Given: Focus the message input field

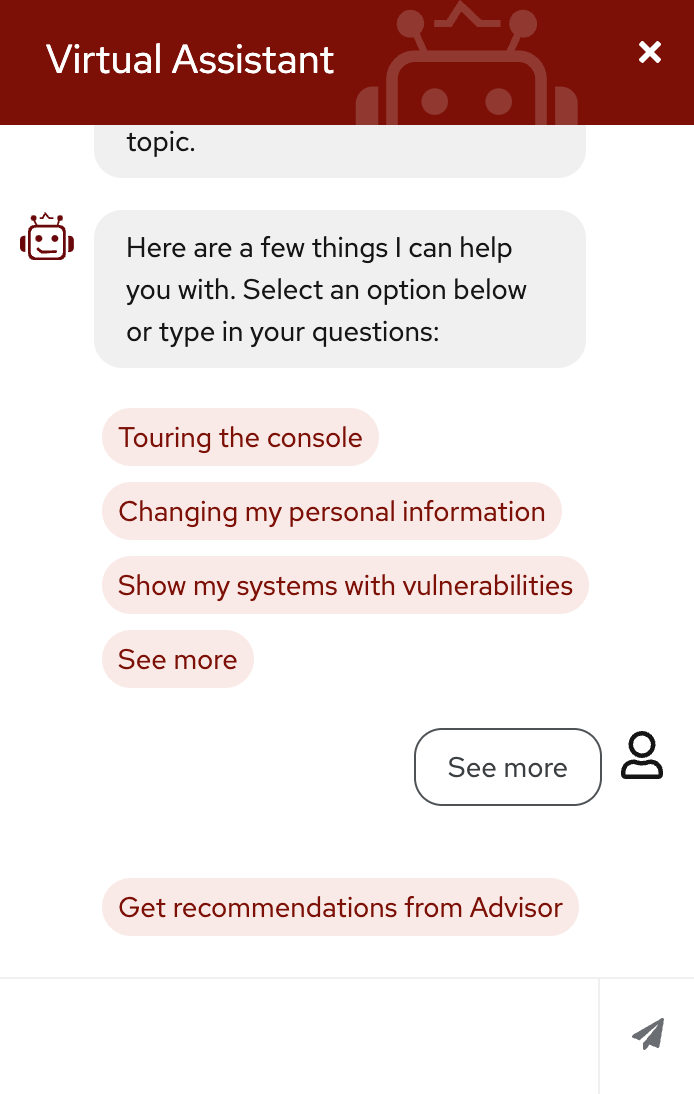Looking at the screenshot, I should pos(298,1036).
